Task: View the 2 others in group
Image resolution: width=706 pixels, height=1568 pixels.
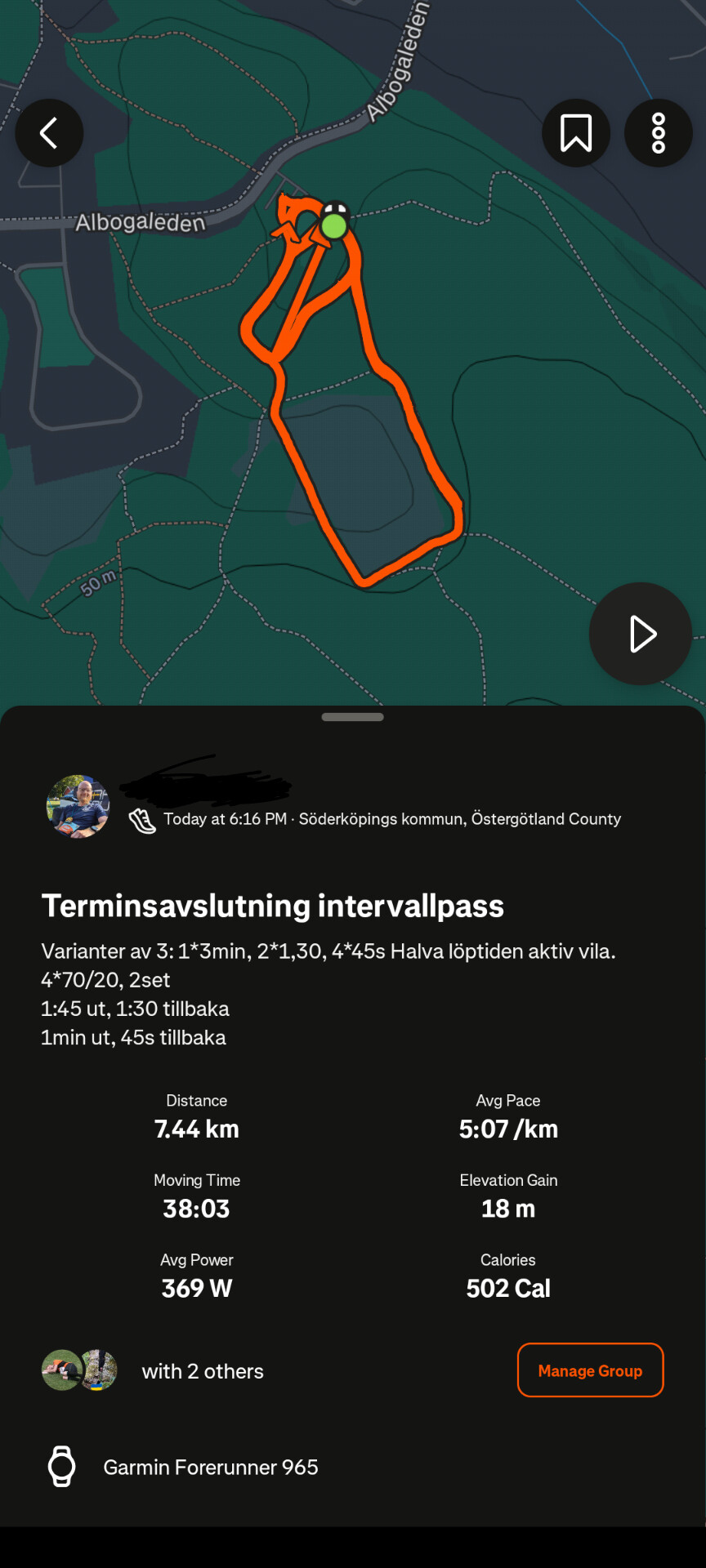Action: point(153,1370)
